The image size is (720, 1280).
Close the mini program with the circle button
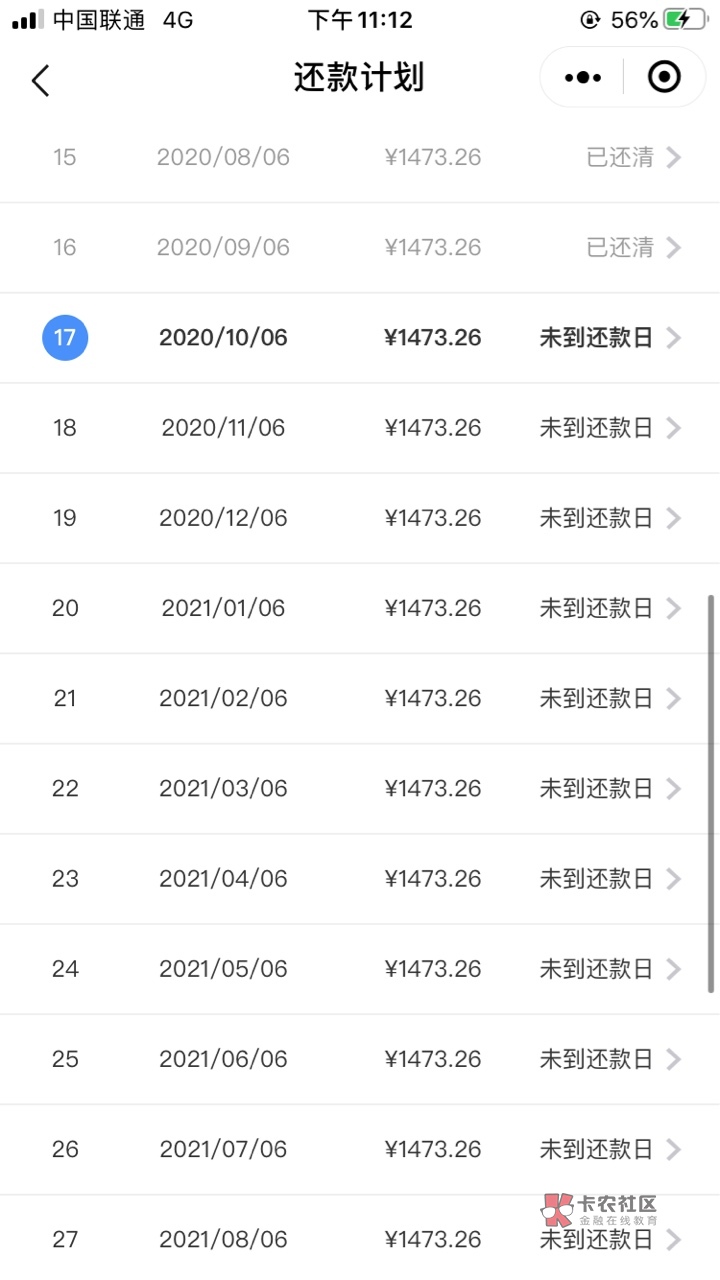pyautogui.click(x=664, y=77)
